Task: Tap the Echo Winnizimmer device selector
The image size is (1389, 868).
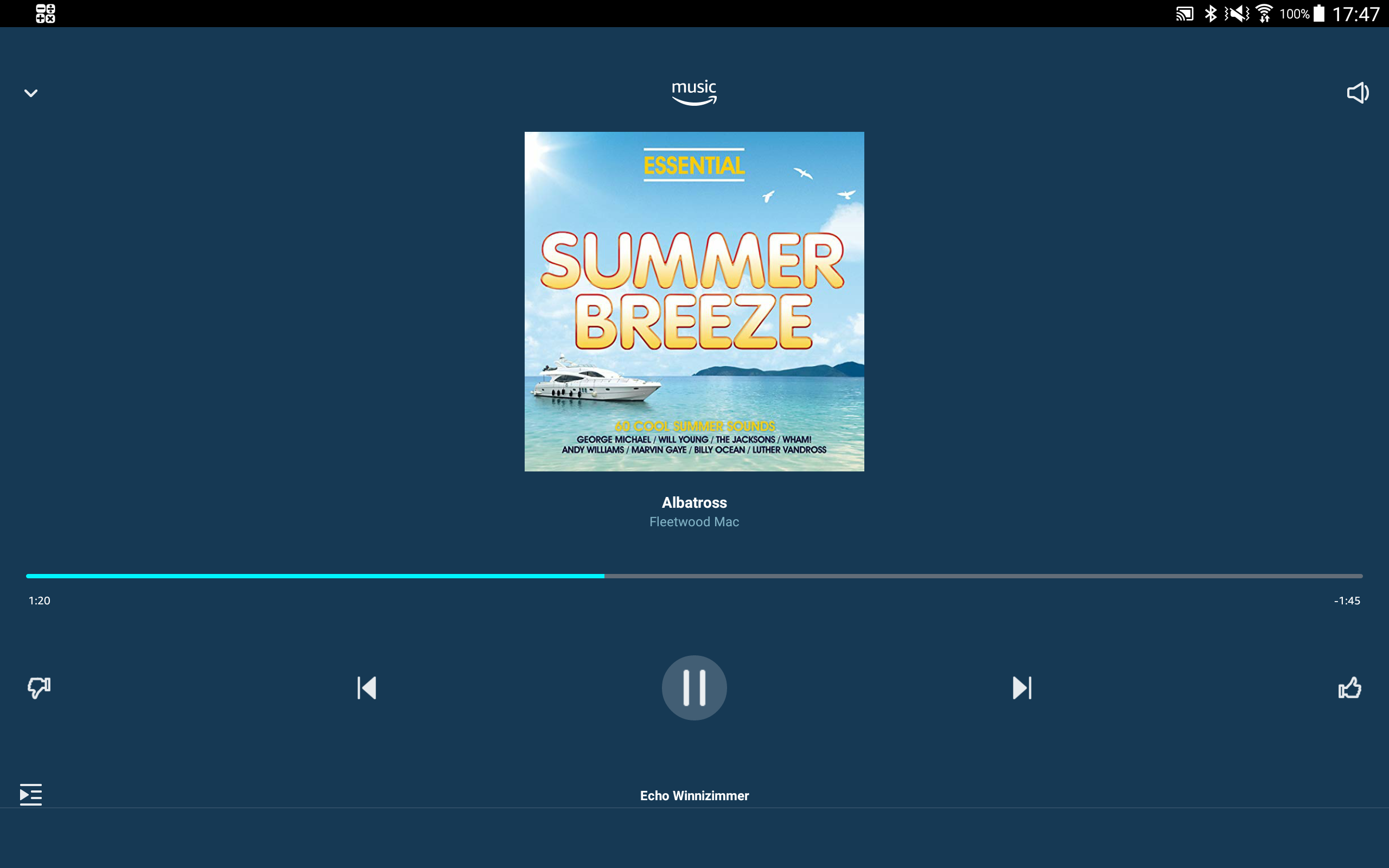Action: 694,796
